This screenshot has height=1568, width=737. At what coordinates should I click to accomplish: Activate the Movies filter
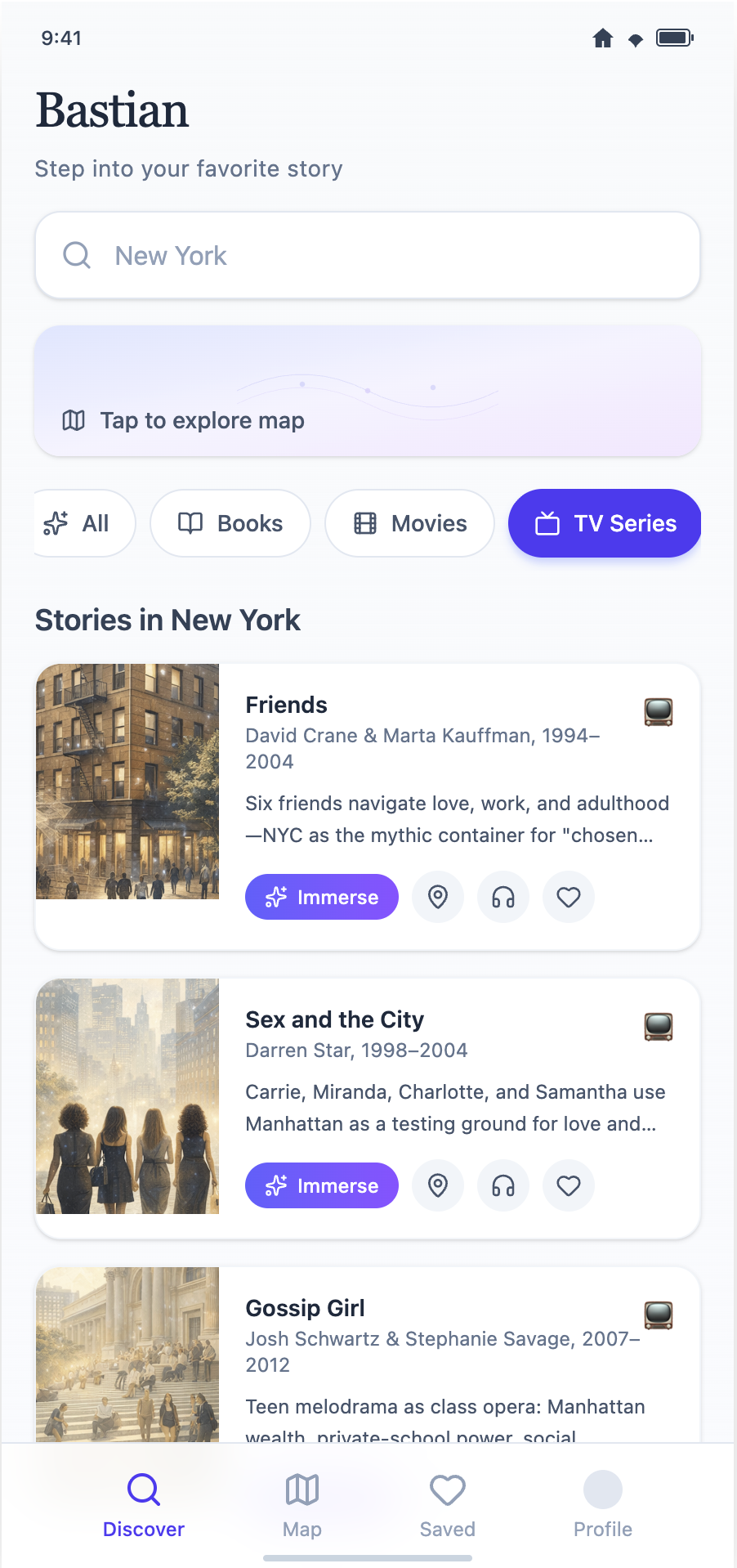click(409, 523)
